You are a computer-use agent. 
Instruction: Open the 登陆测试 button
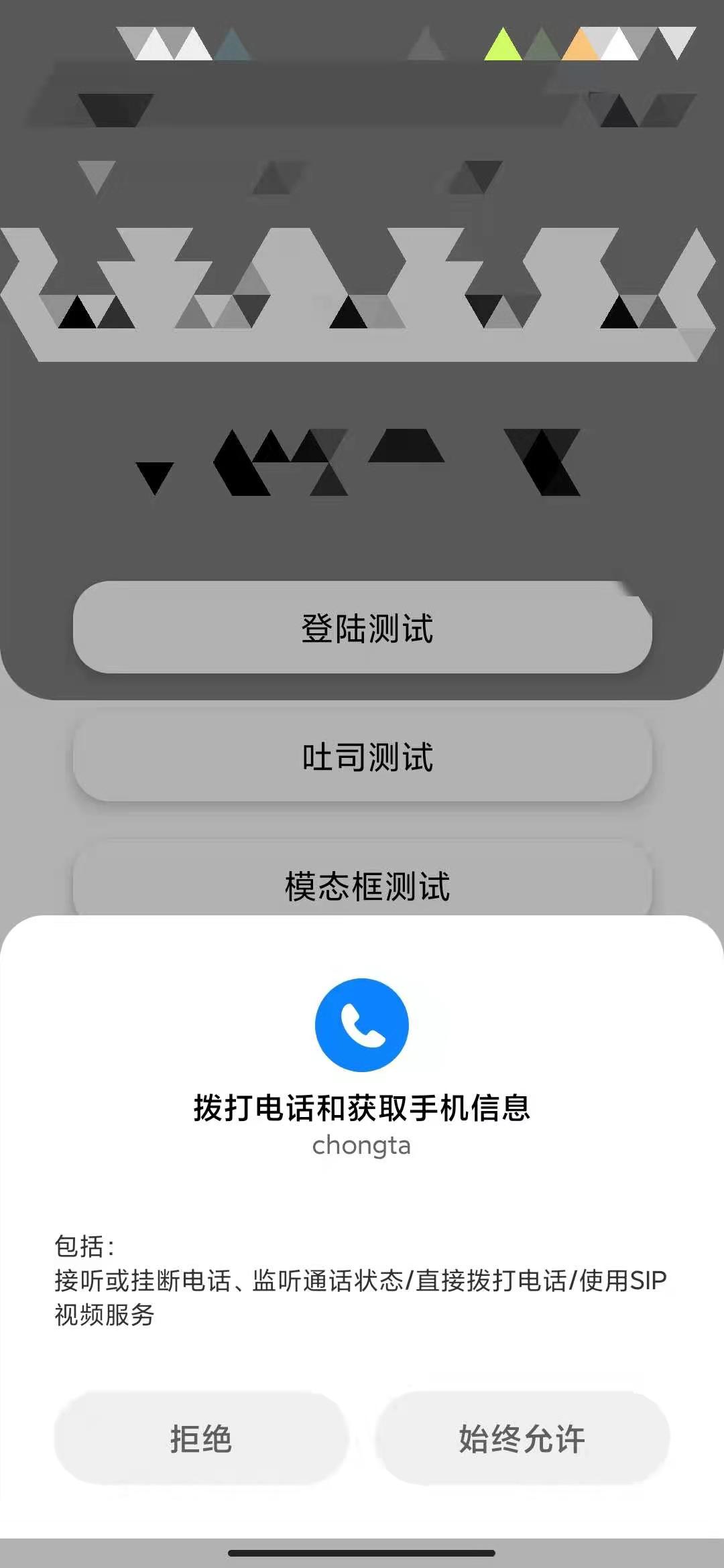coord(363,628)
